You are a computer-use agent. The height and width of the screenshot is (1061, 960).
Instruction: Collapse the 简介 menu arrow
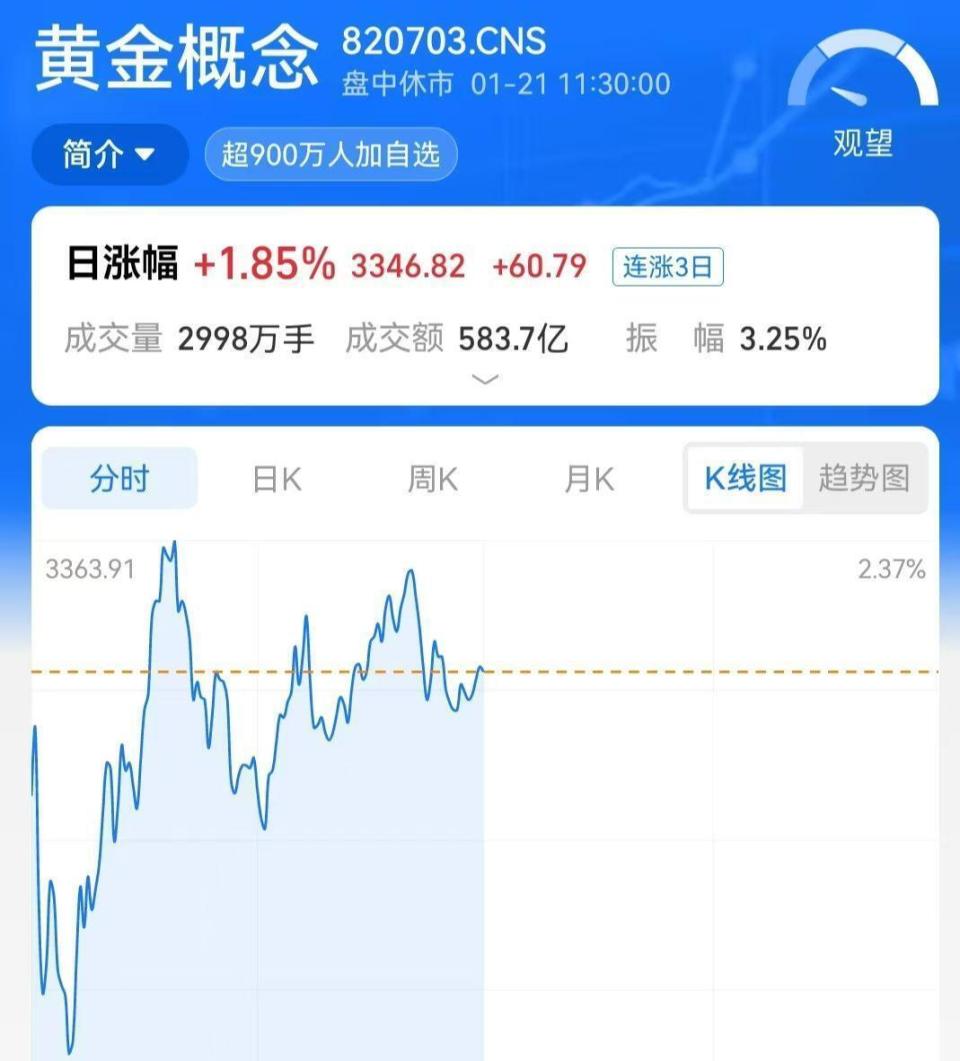click(147, 154)
